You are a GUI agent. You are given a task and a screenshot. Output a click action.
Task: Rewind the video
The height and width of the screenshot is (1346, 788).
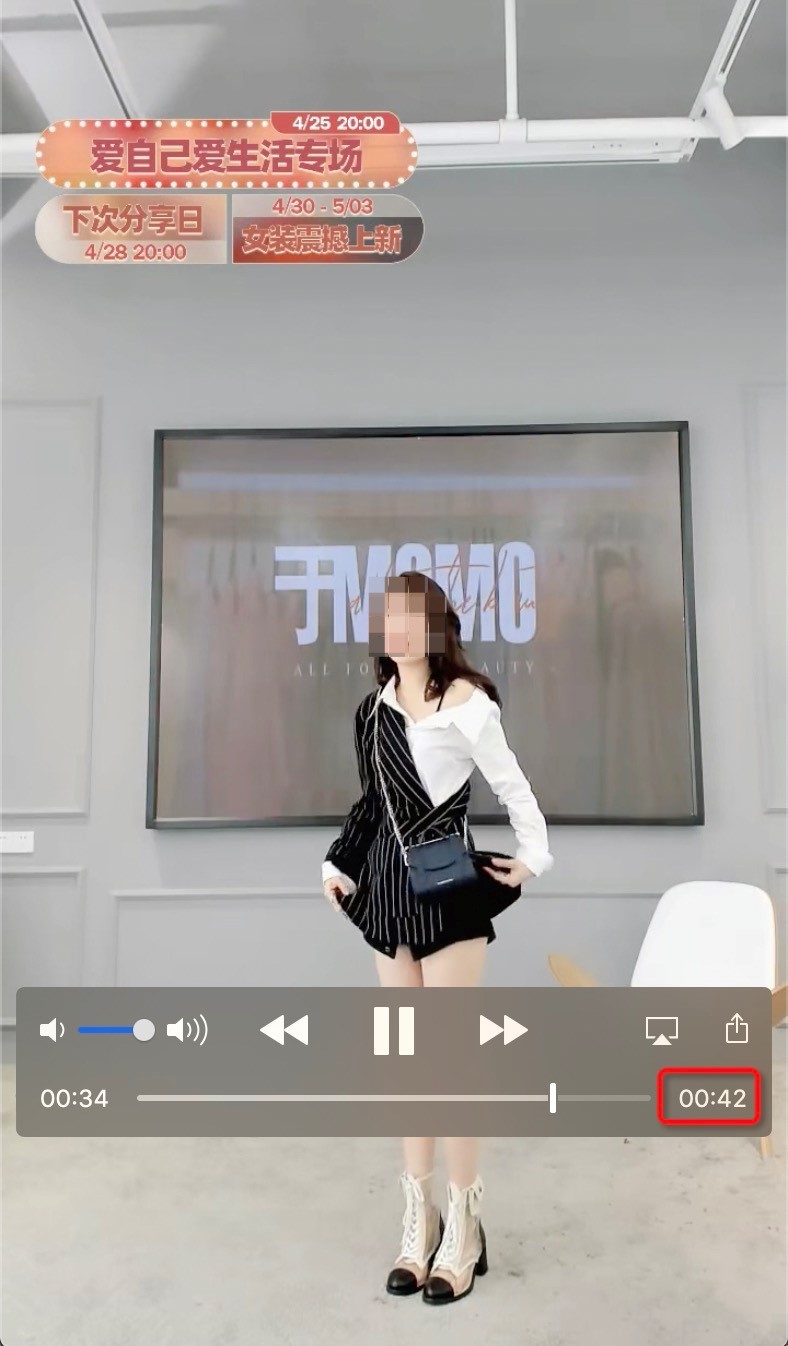pyautogui.click(x=284, y=1030)
